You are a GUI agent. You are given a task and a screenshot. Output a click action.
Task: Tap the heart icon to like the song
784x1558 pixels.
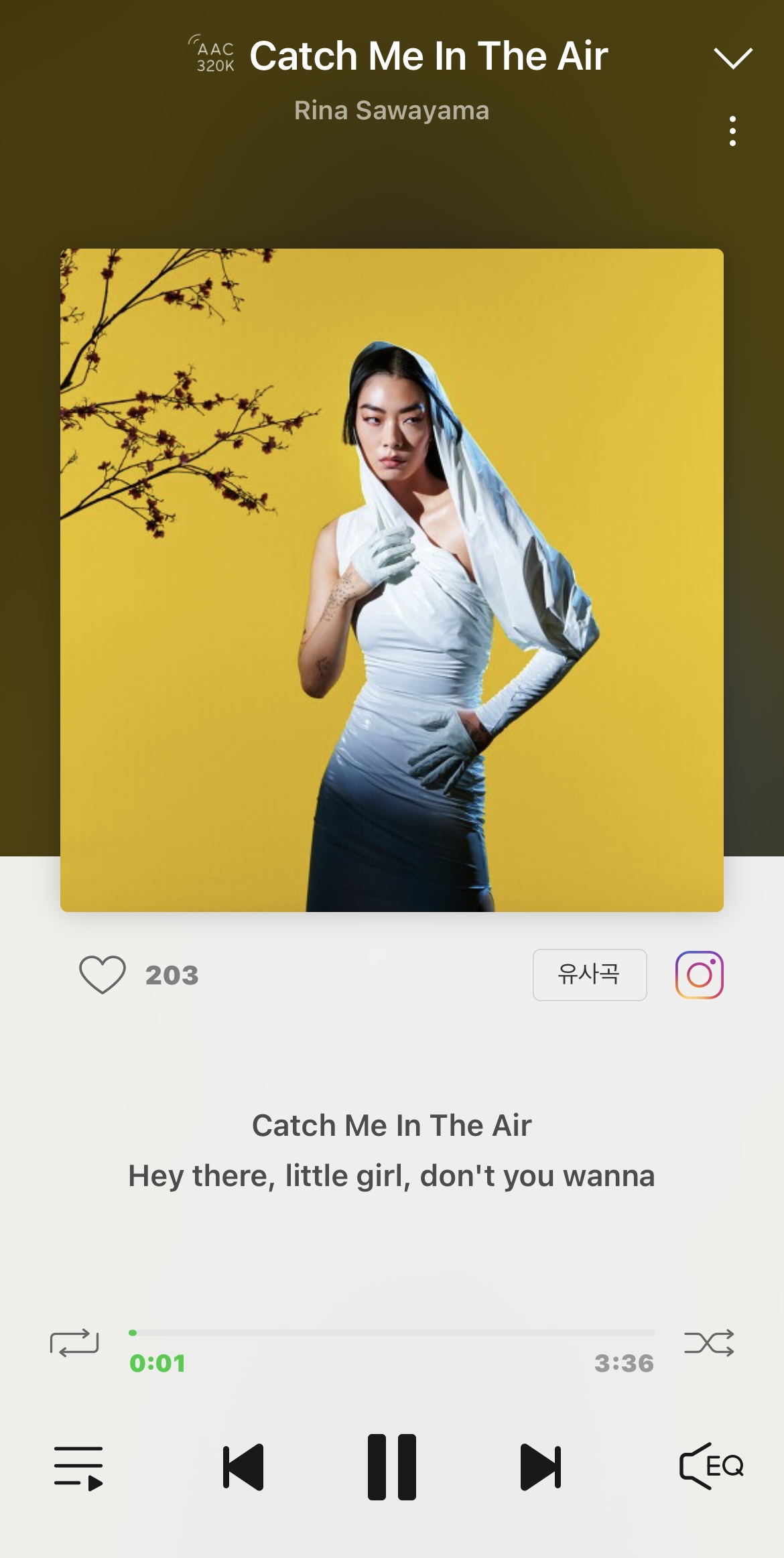pyautogui.click(x=102, y=976)
